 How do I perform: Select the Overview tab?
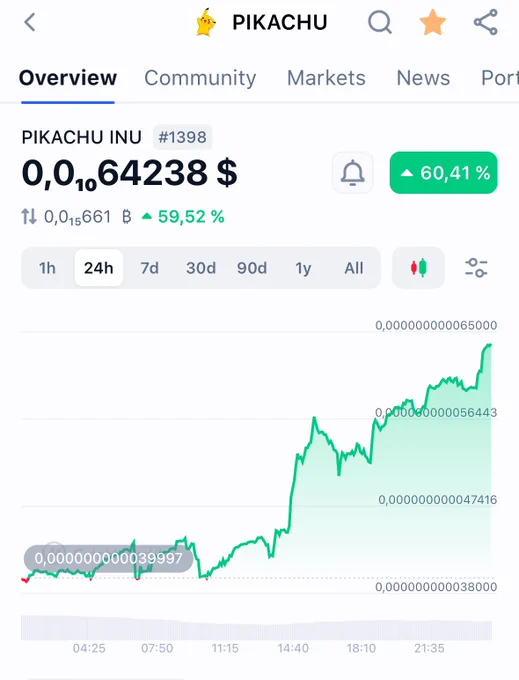tap(68, 78)
